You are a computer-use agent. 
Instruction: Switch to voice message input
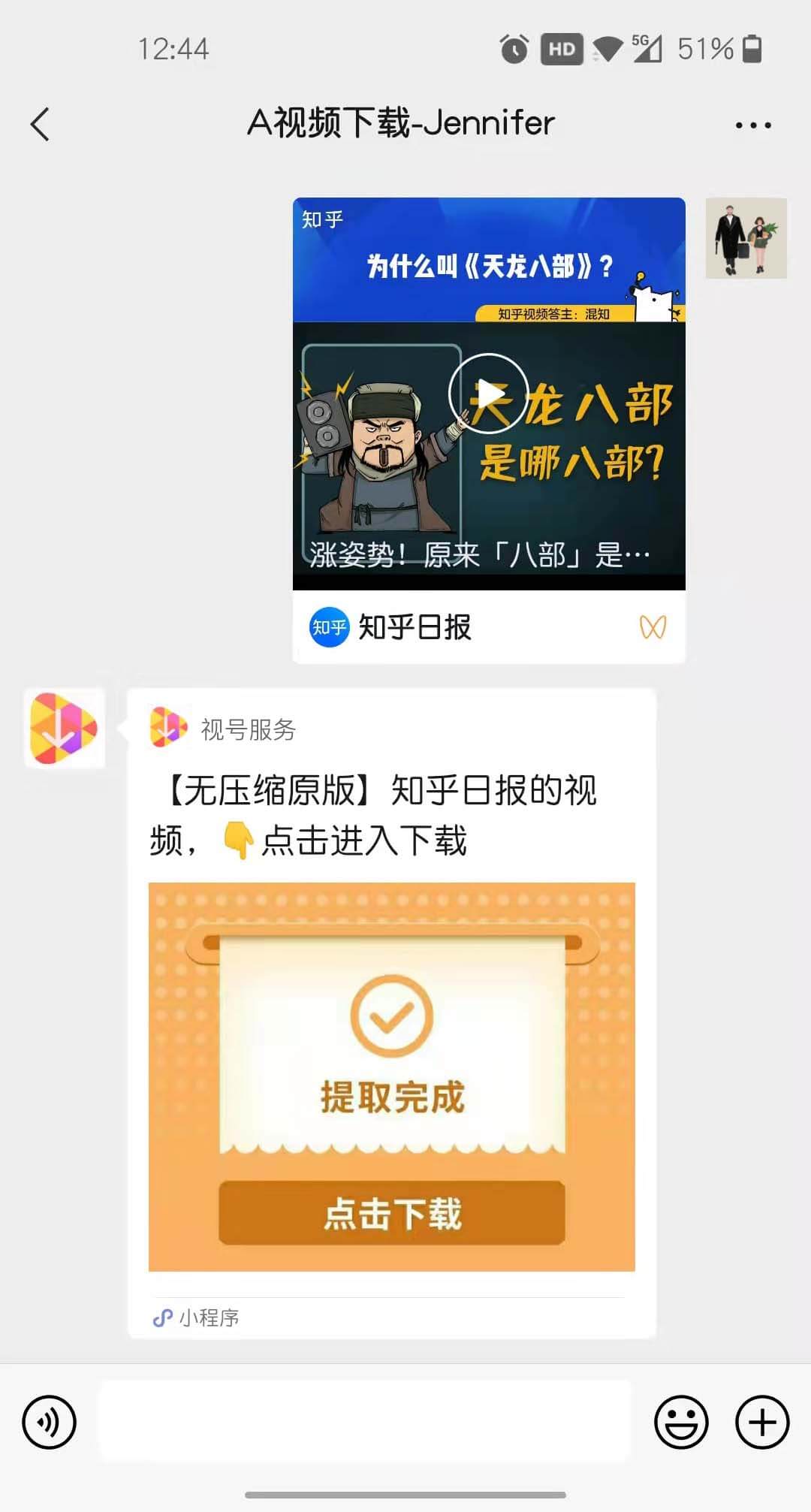(x=50, y=1422)
